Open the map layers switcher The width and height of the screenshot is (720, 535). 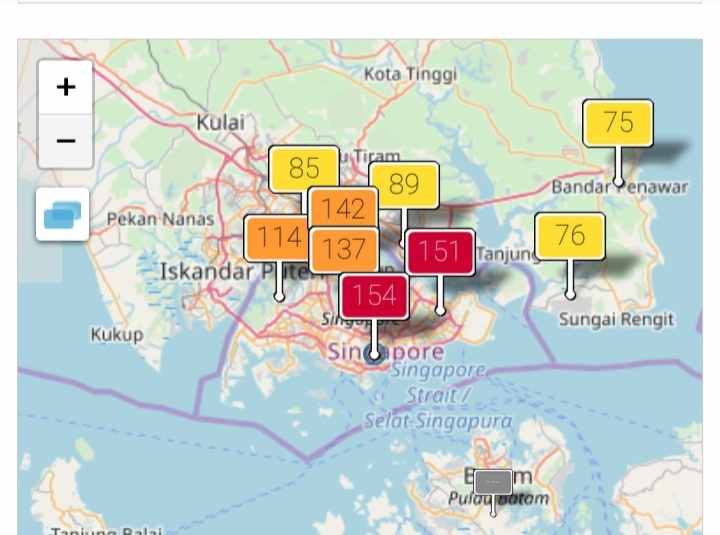point(62,214)
